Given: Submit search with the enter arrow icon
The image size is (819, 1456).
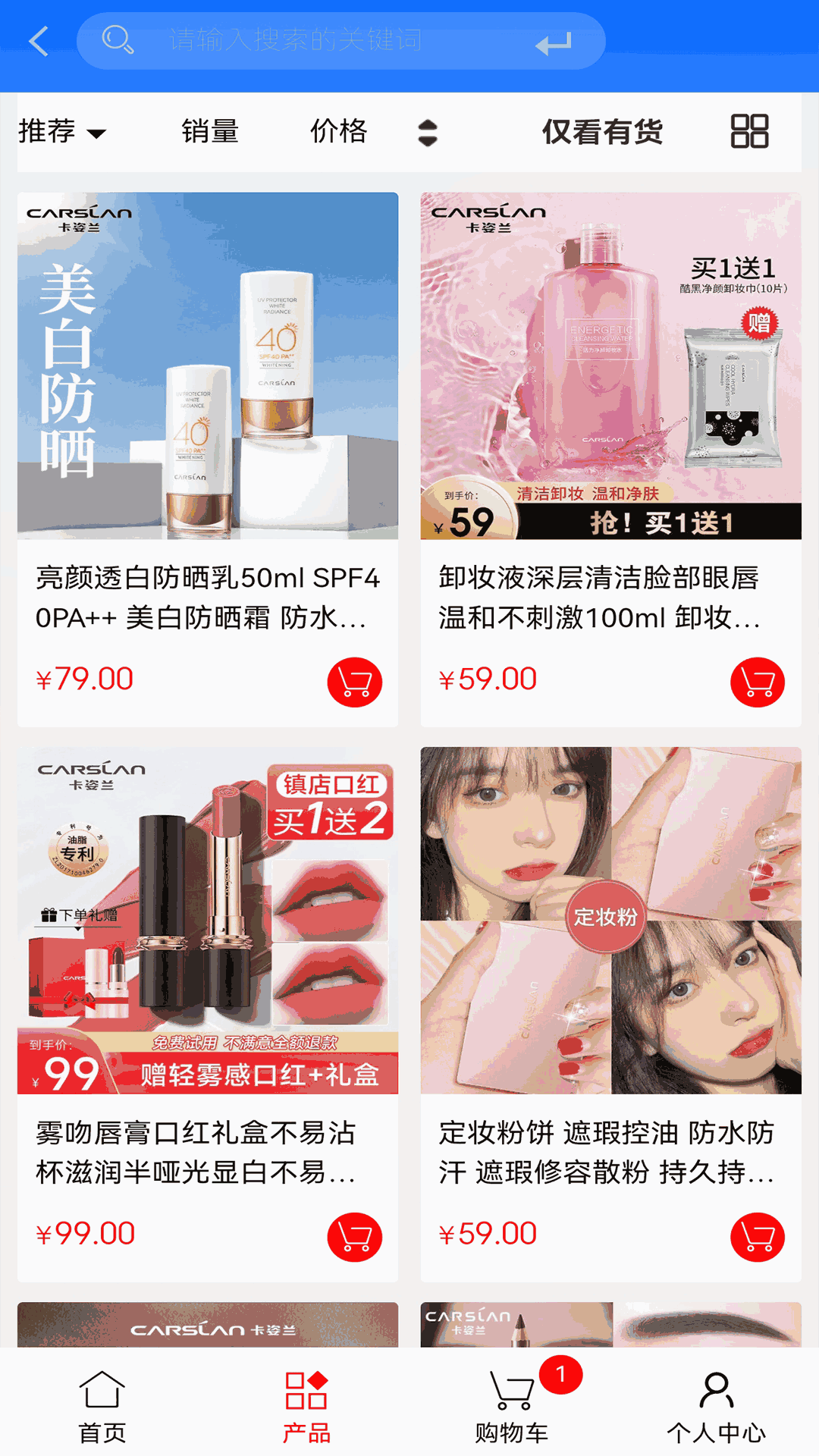Looking at the screenshot, I should point(553,43).
